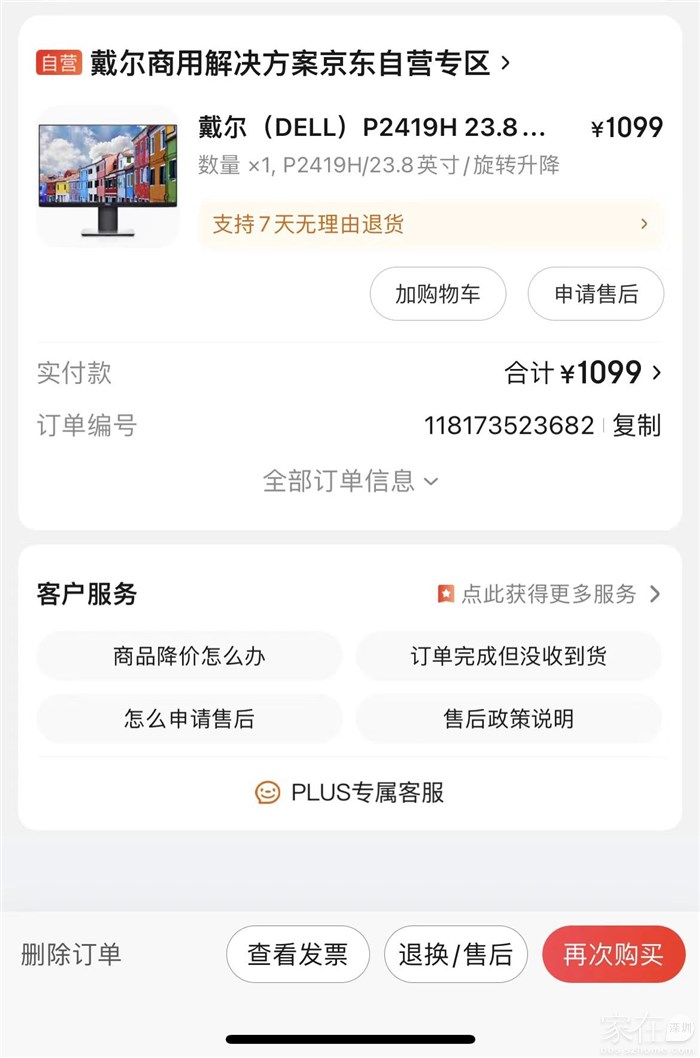Tap 再次购买 to buy again
This screenshot has width=700, height=1058.
click(613, 954)
